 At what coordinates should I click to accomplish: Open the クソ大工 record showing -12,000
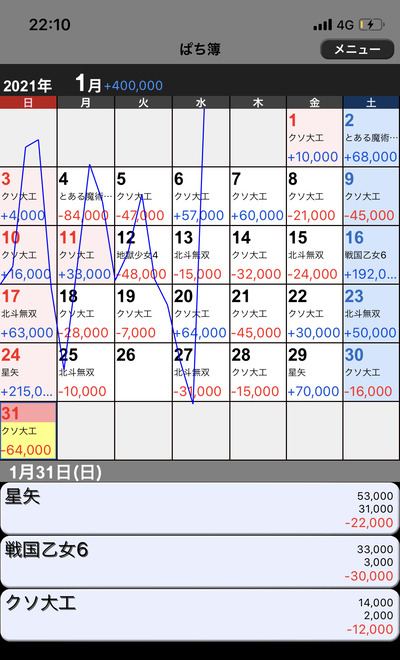(200, 615)
